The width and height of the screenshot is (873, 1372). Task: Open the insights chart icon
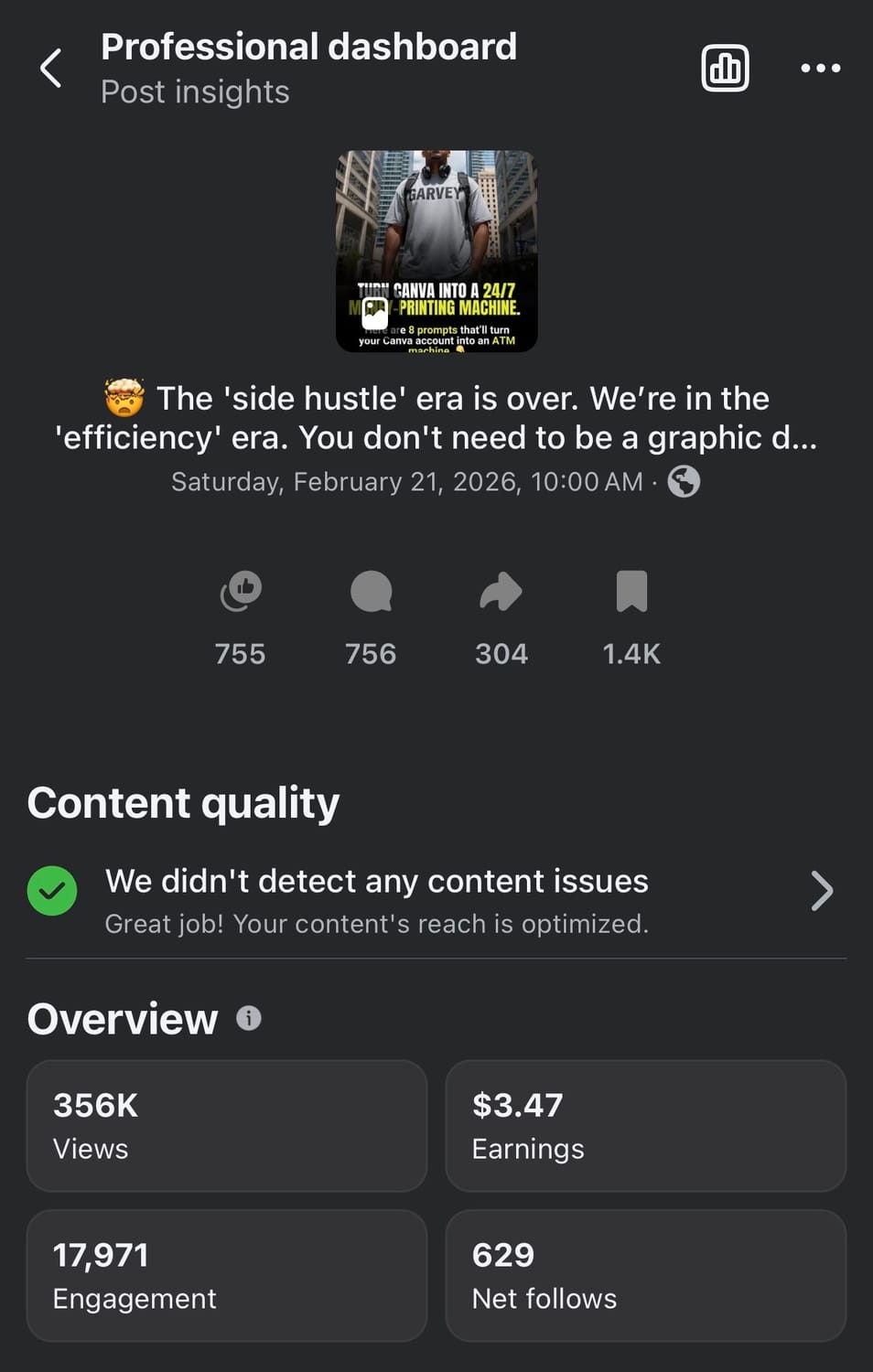725,69
